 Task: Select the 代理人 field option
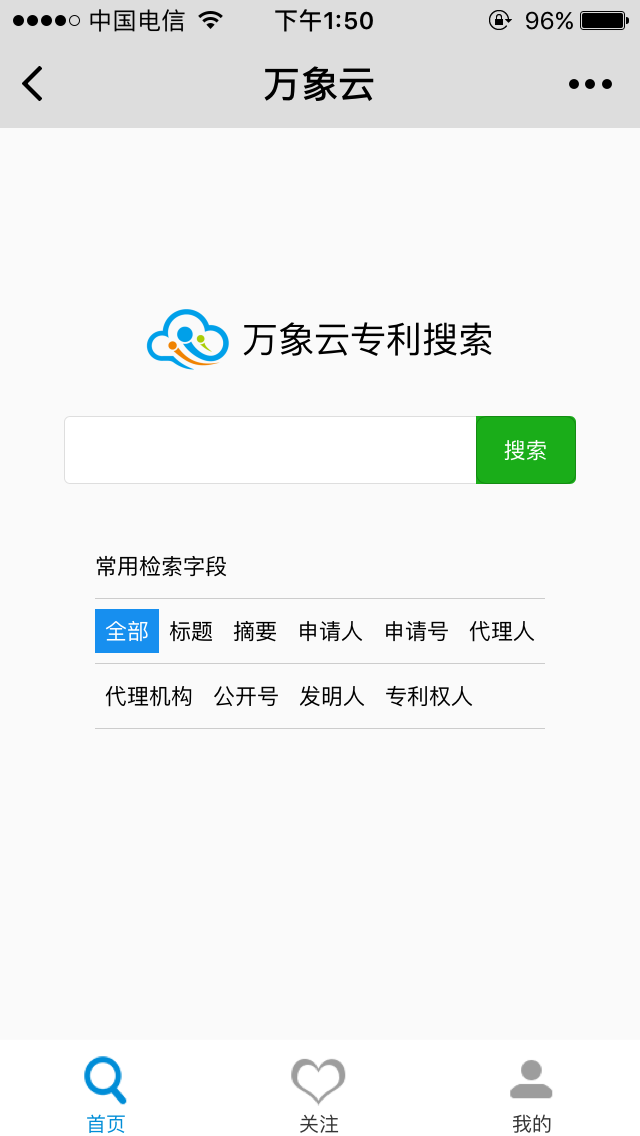[x=502, y=631]
